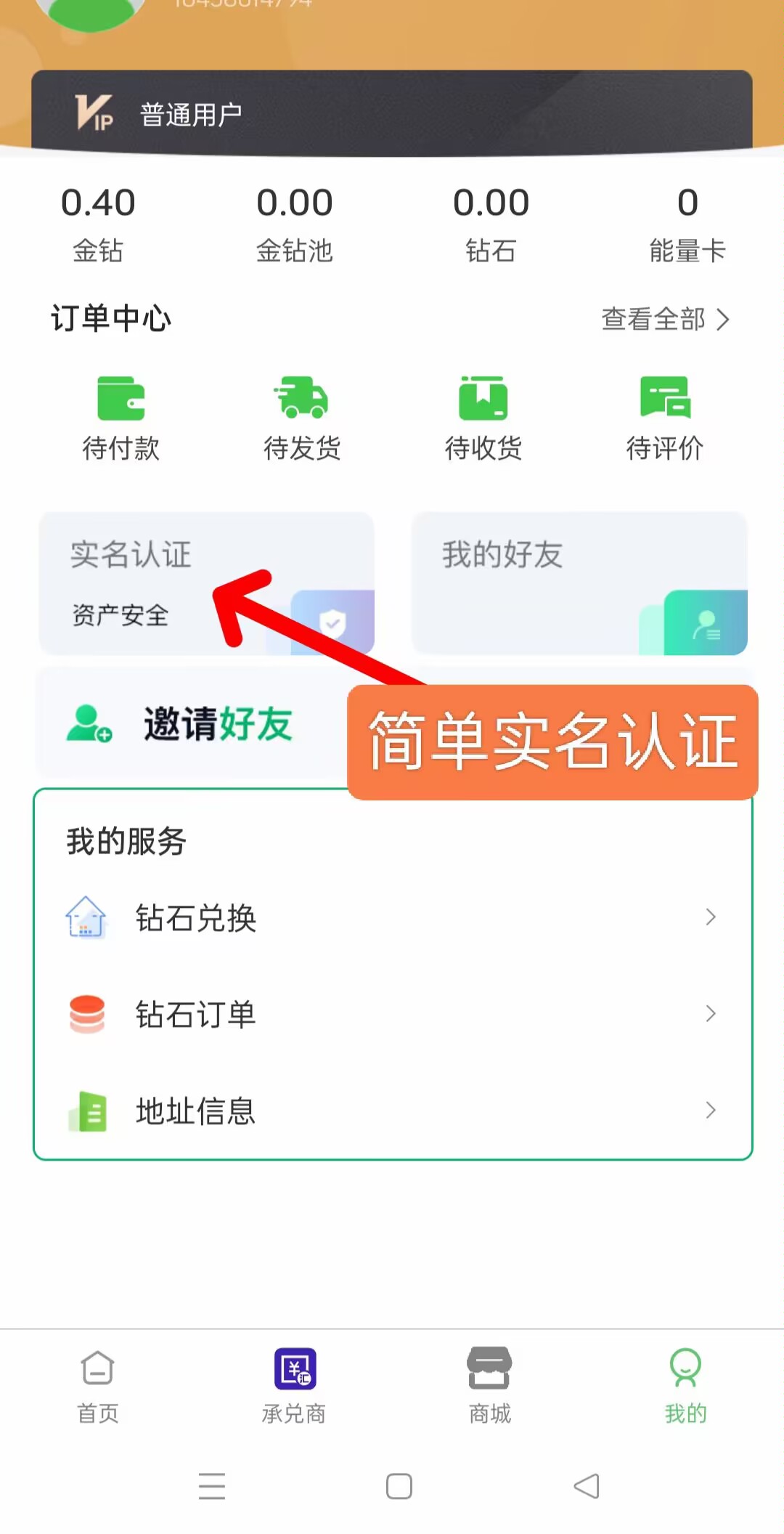Image resolution: width=784 pixels, height=1534 pixels.
Task: Open 待评价 pending review orders
Action: coord(665,419)
